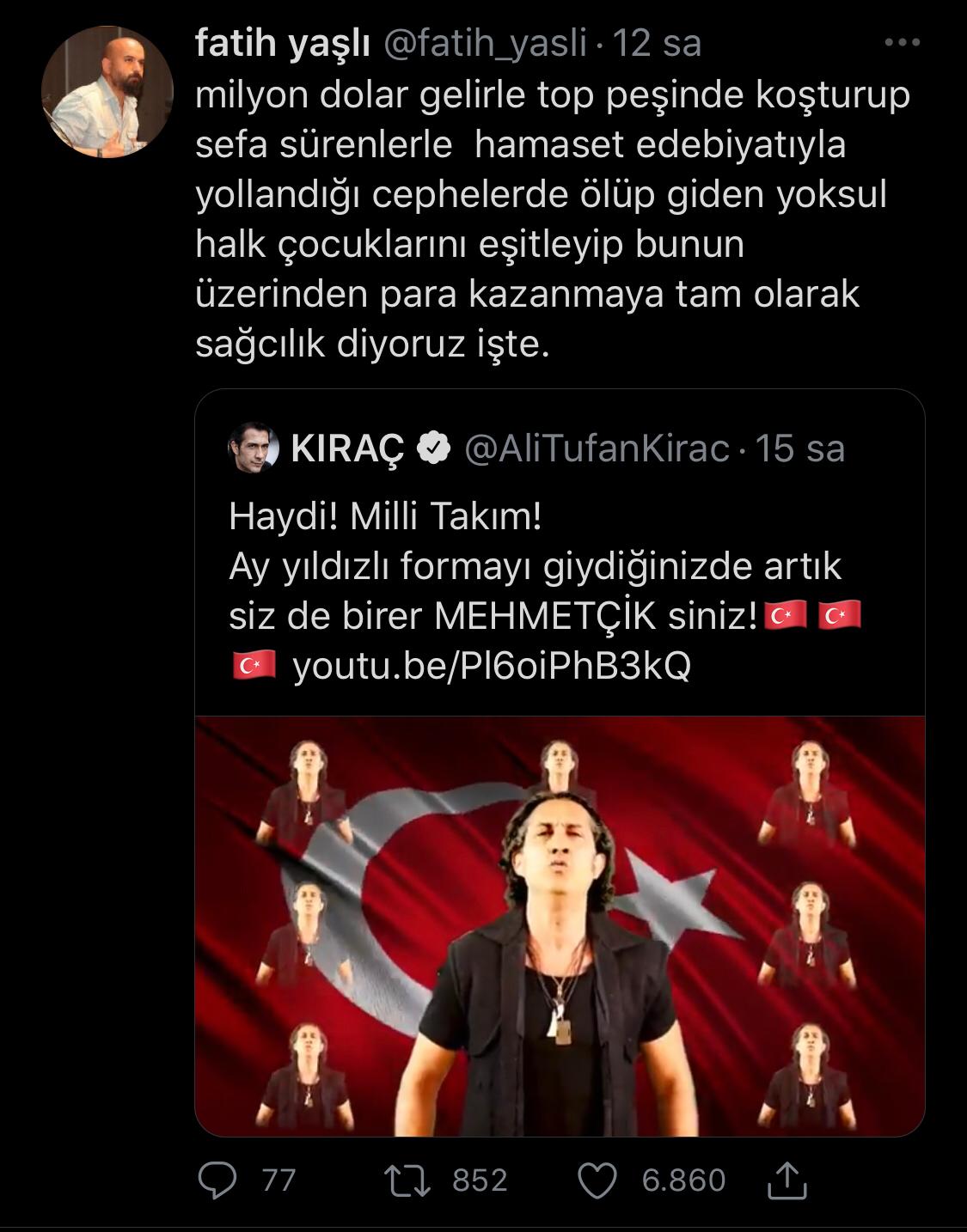Select the verified badge next to KIRAÇ

pyautogui.click(x=431, y=446)
